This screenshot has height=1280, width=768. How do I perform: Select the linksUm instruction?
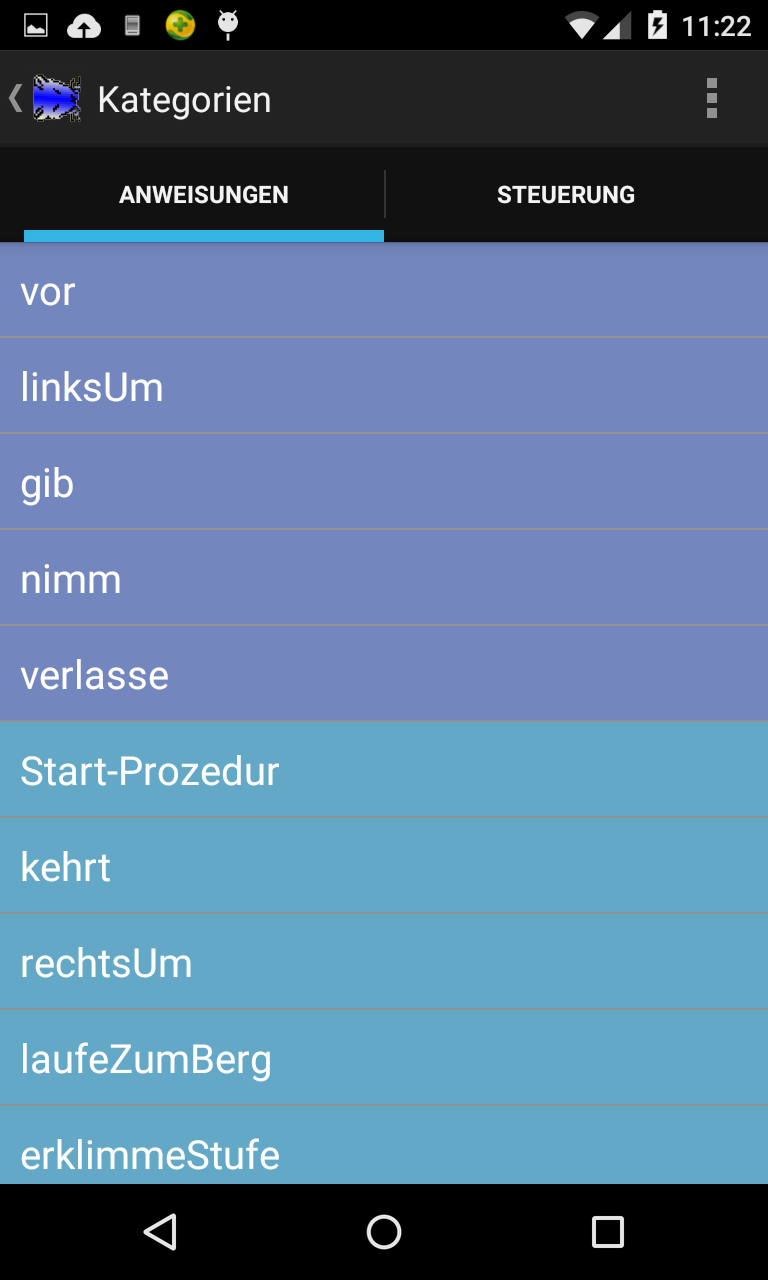384,386
